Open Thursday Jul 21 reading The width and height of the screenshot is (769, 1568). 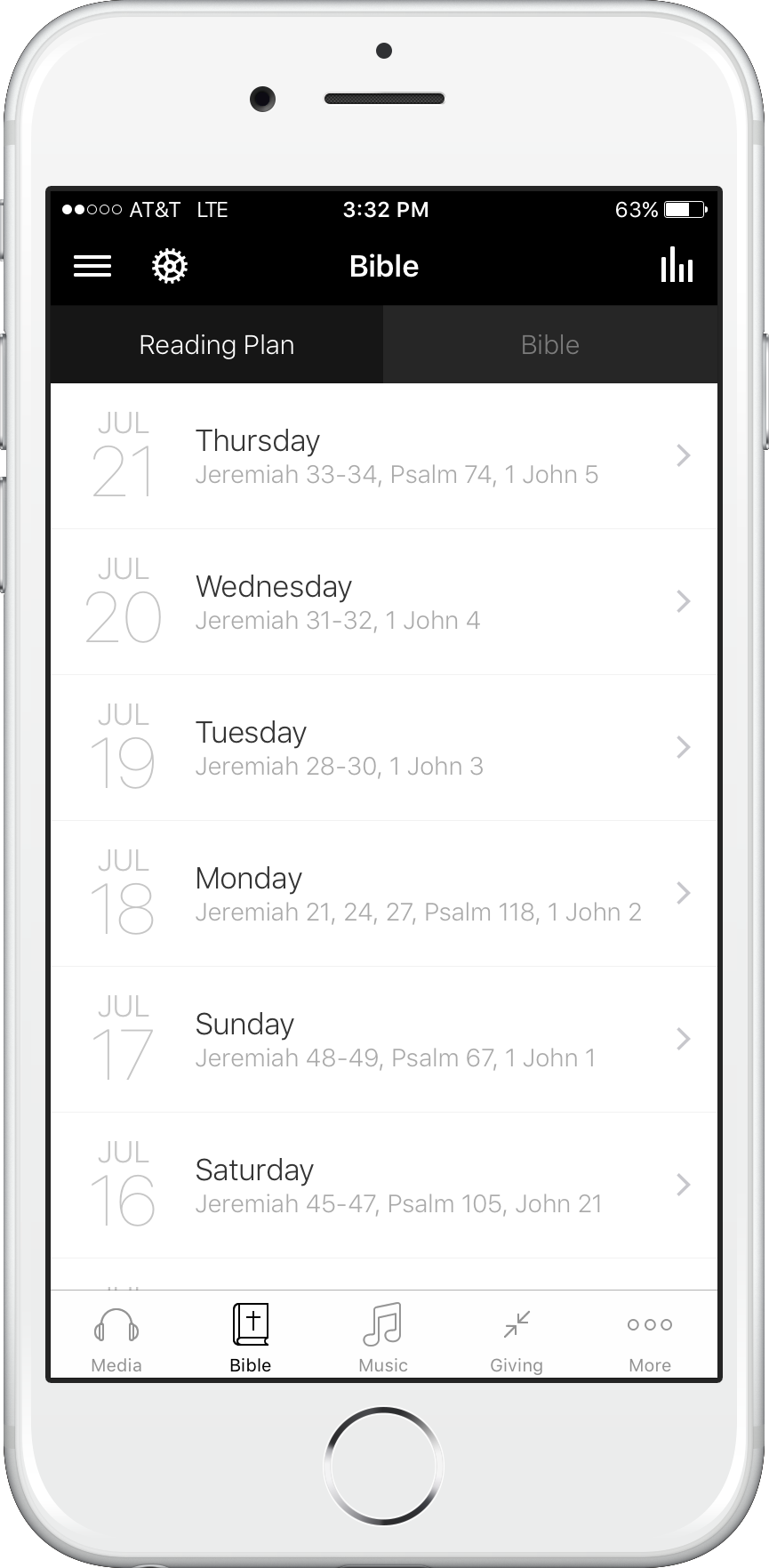tap(384, 456)
